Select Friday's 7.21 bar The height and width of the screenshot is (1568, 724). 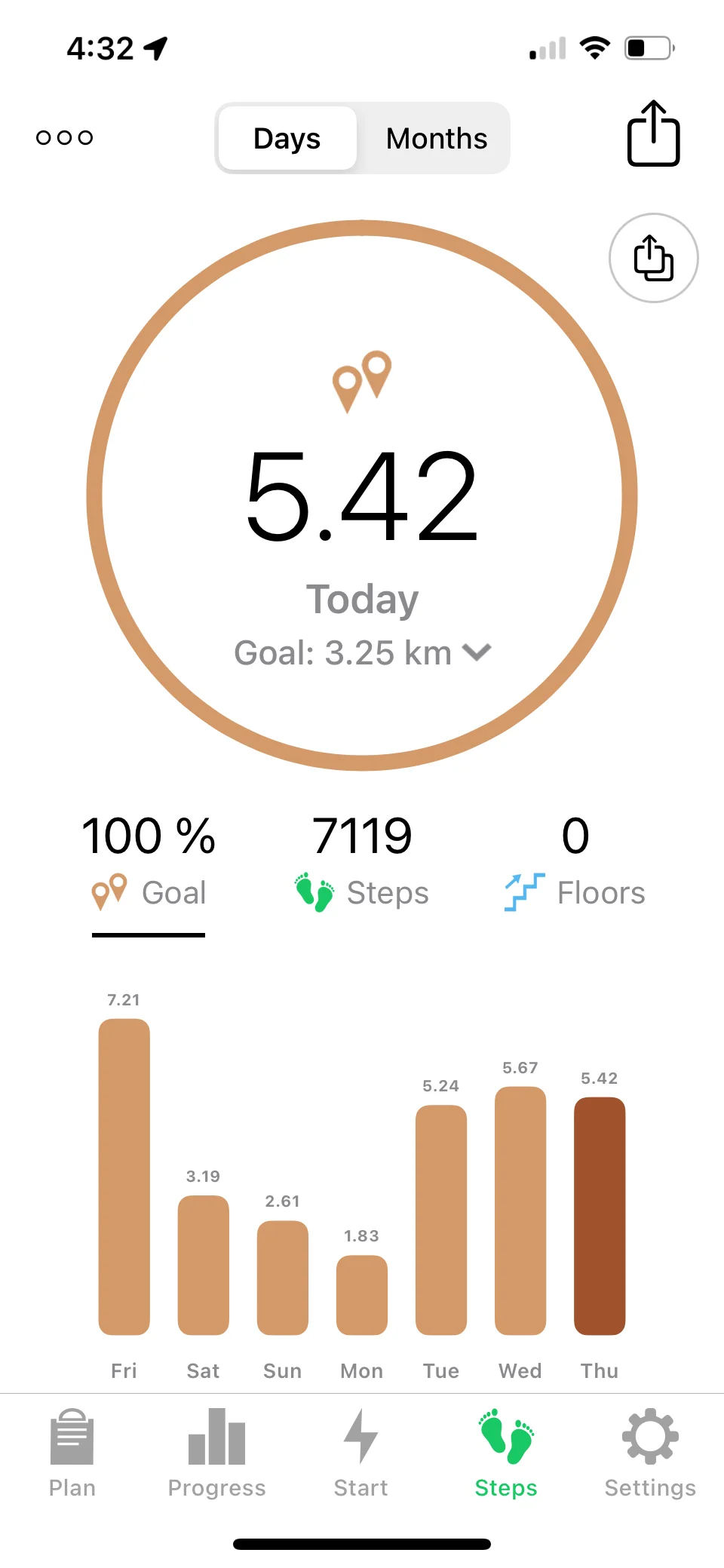(124, 1175)
